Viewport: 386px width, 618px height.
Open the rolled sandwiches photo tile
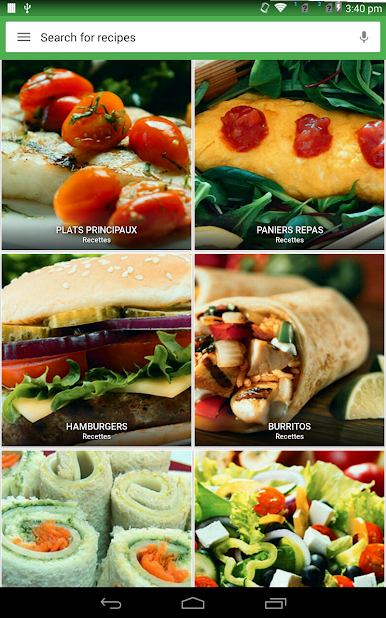[97, 519]
